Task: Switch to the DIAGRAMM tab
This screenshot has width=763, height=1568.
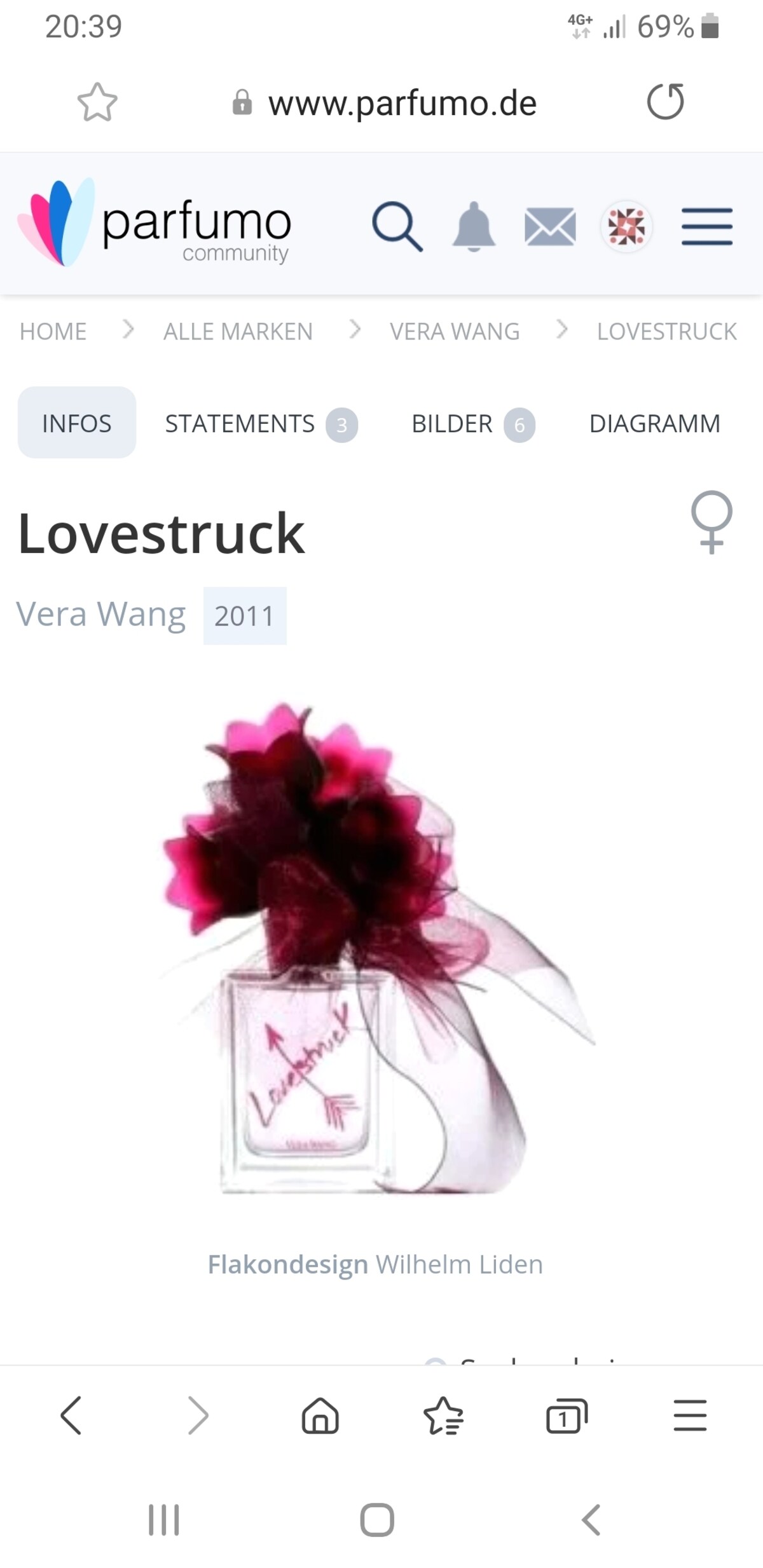Action: 655,423
